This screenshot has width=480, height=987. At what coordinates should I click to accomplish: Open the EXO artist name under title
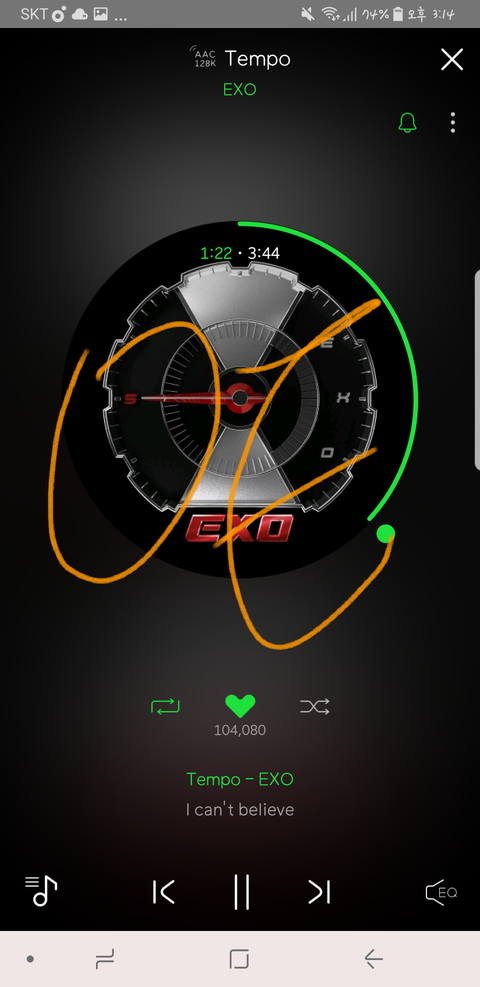tap(240, 89)
